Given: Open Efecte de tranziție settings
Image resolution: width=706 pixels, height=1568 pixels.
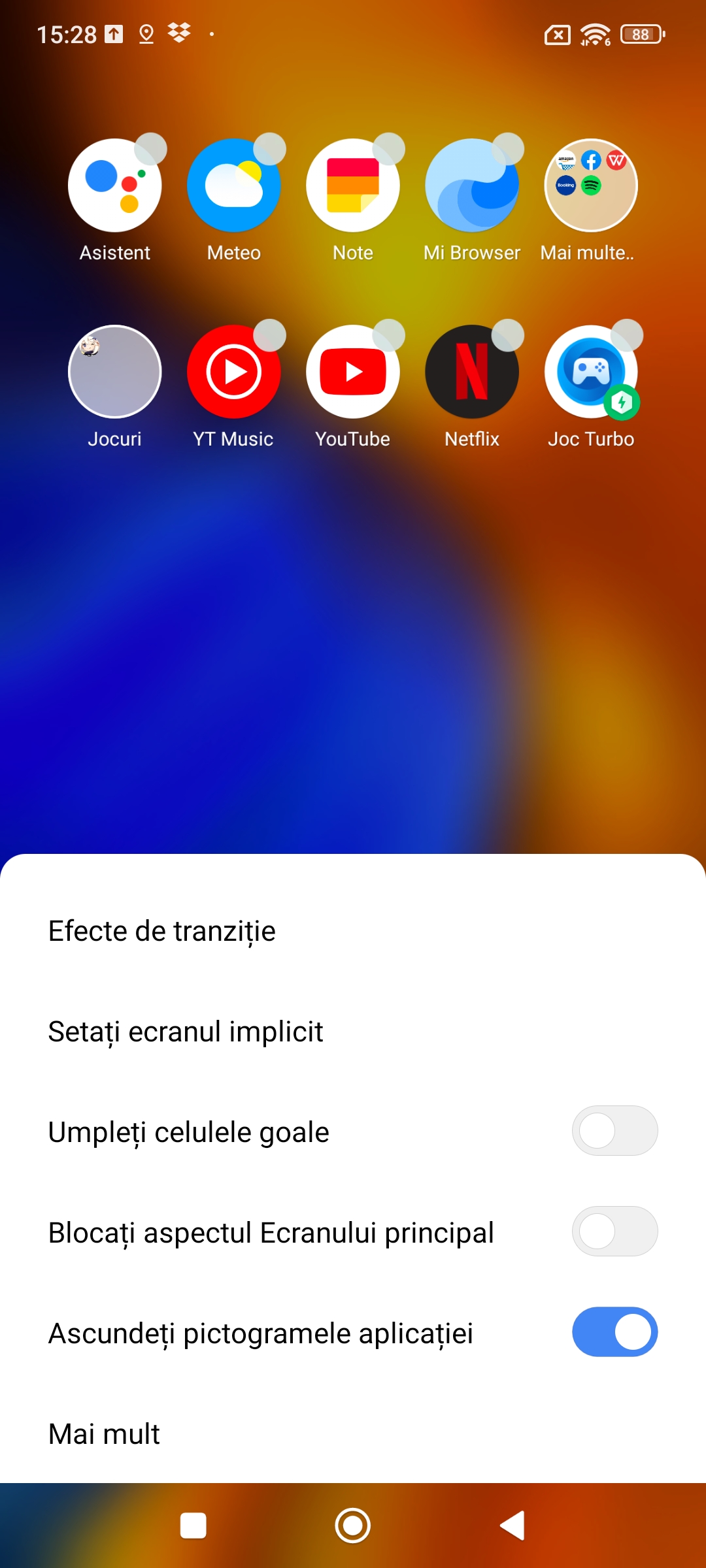Looking at the screenshot, I should click(x=353, y=931).
